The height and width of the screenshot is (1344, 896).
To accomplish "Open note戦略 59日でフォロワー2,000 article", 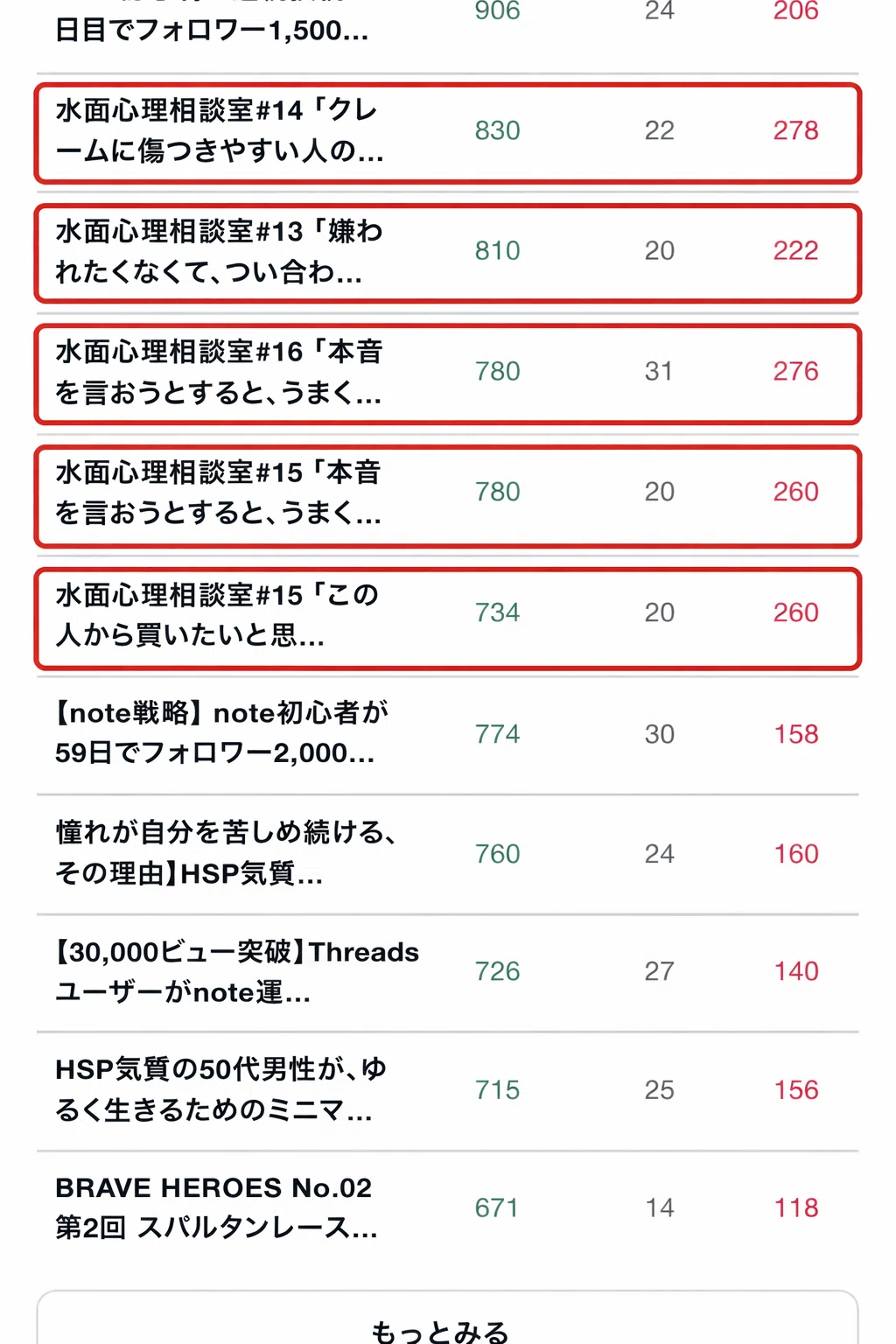I will (447, 735).
